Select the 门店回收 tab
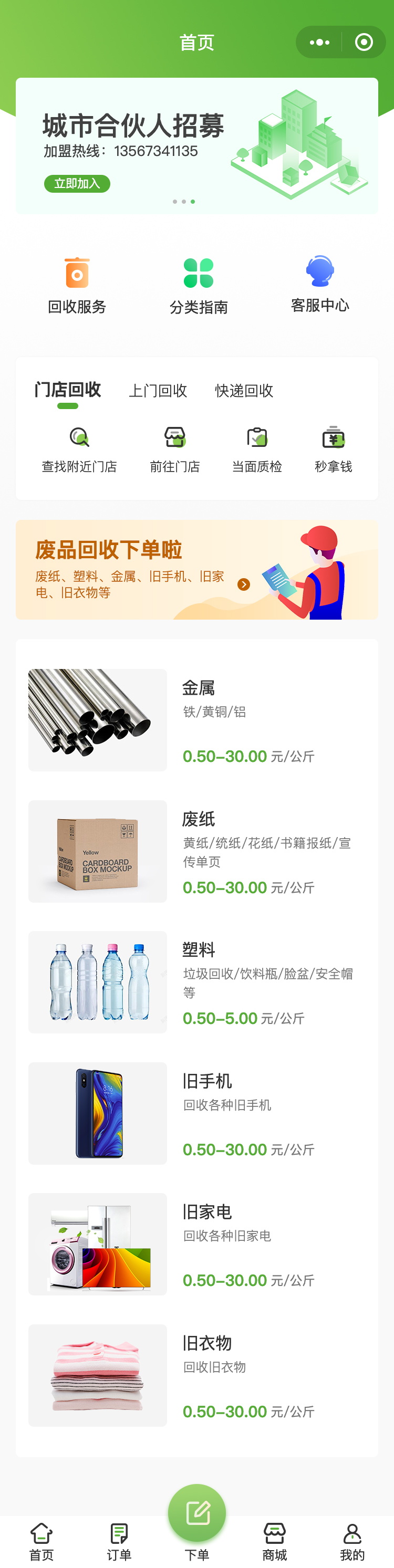The height and width of the screenshot is (1568, 394). [68, 390]
